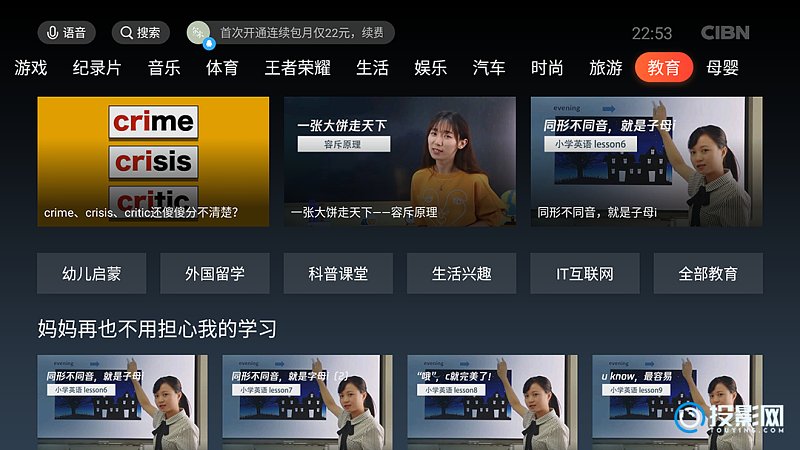Switch to the 汽车 tab
800x450 pixels.
pos(489,68)
